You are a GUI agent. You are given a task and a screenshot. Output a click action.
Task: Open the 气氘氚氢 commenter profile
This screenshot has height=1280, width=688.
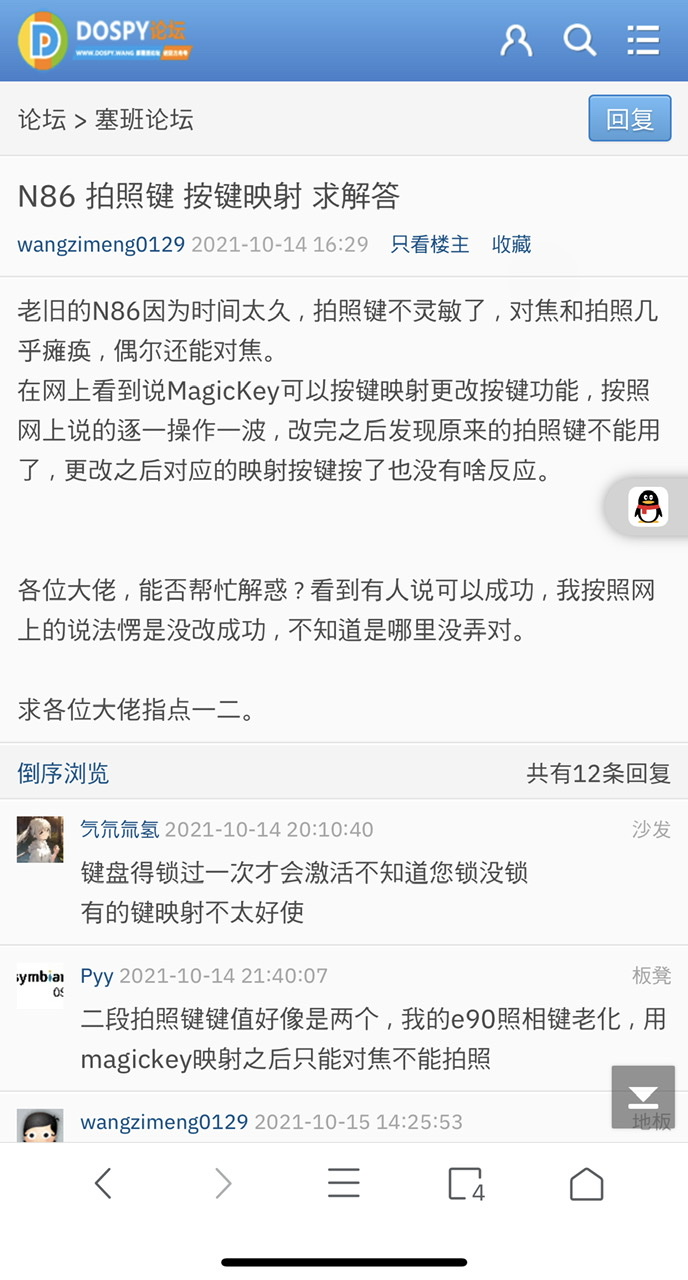tap(120, 829)
